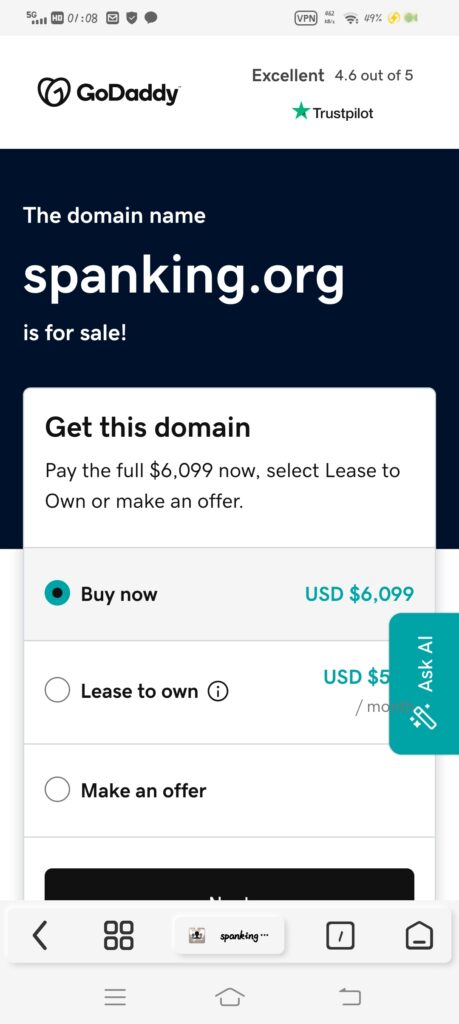Select Make an offer
Image resolution: width=459 pixels, height=1024 pixels.
click(x=229, y=790)
